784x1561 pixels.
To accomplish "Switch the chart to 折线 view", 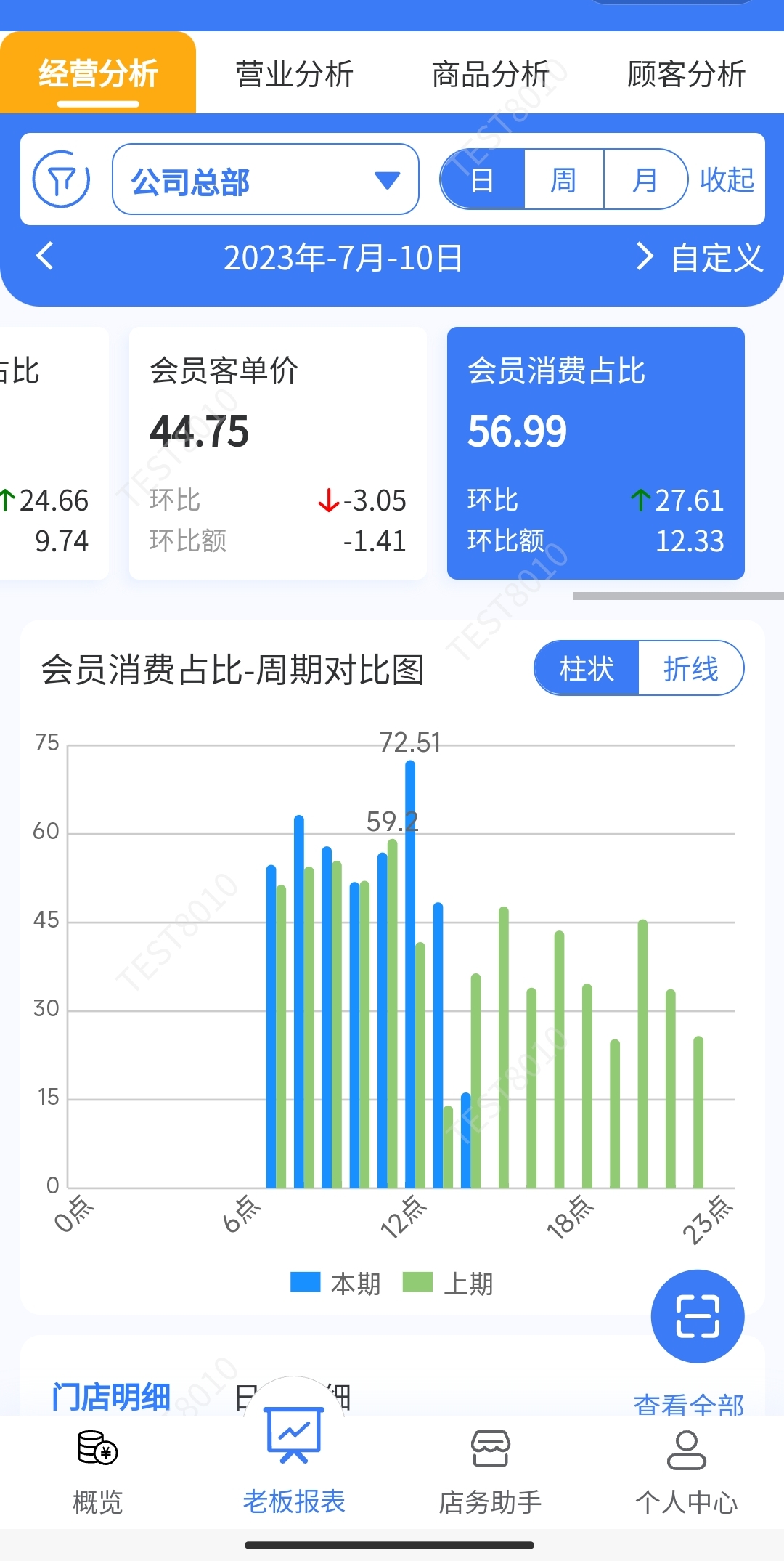I will pos(690,668).
